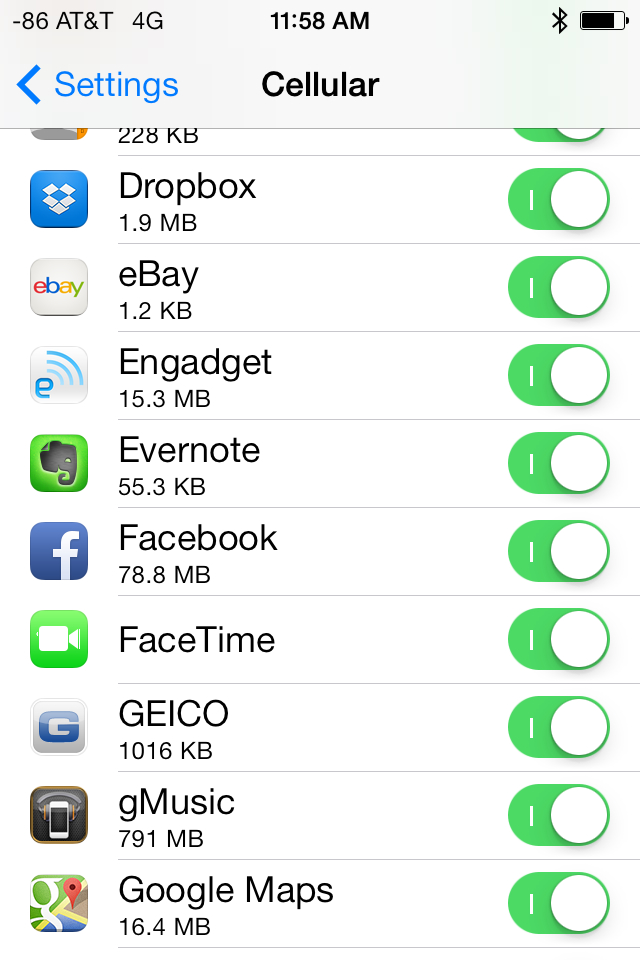Turn off FaceTime cellular data

pyautogui.click(x=559, y=640)
